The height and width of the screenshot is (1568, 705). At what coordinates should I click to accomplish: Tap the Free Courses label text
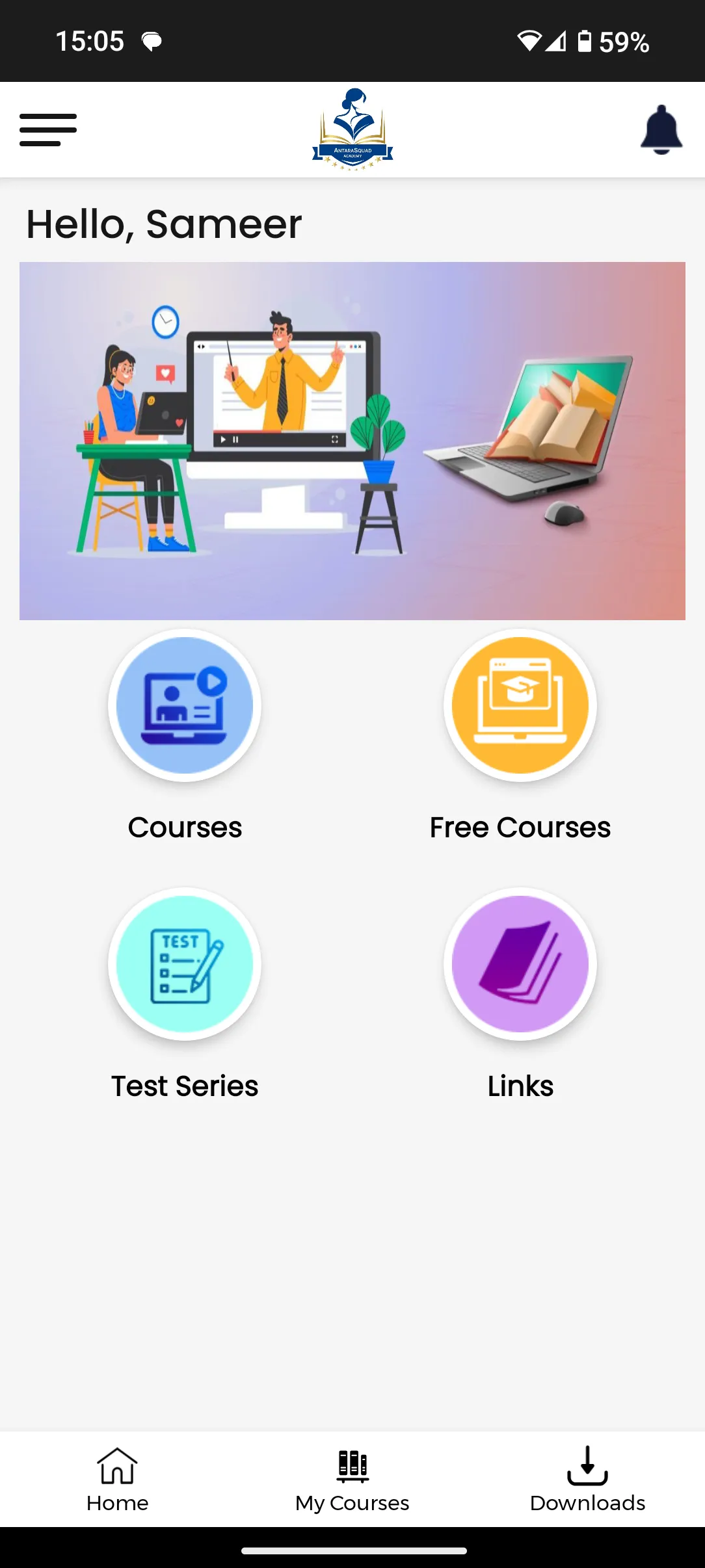520,827
